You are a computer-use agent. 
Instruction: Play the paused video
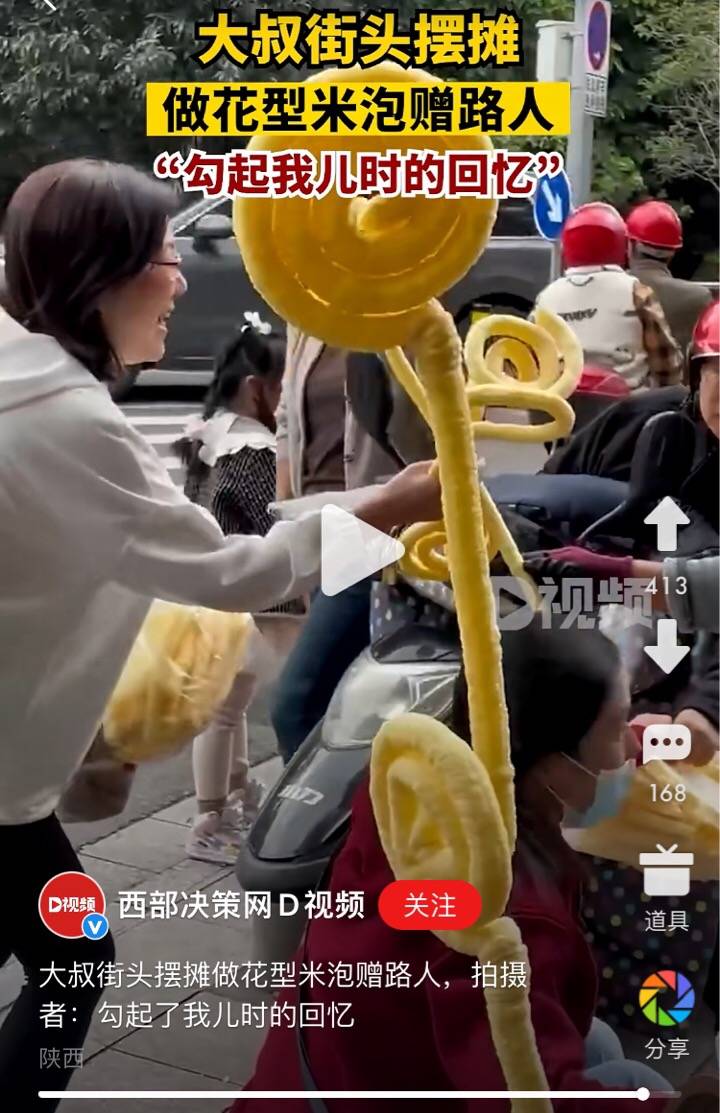click(x=359, y=550)
